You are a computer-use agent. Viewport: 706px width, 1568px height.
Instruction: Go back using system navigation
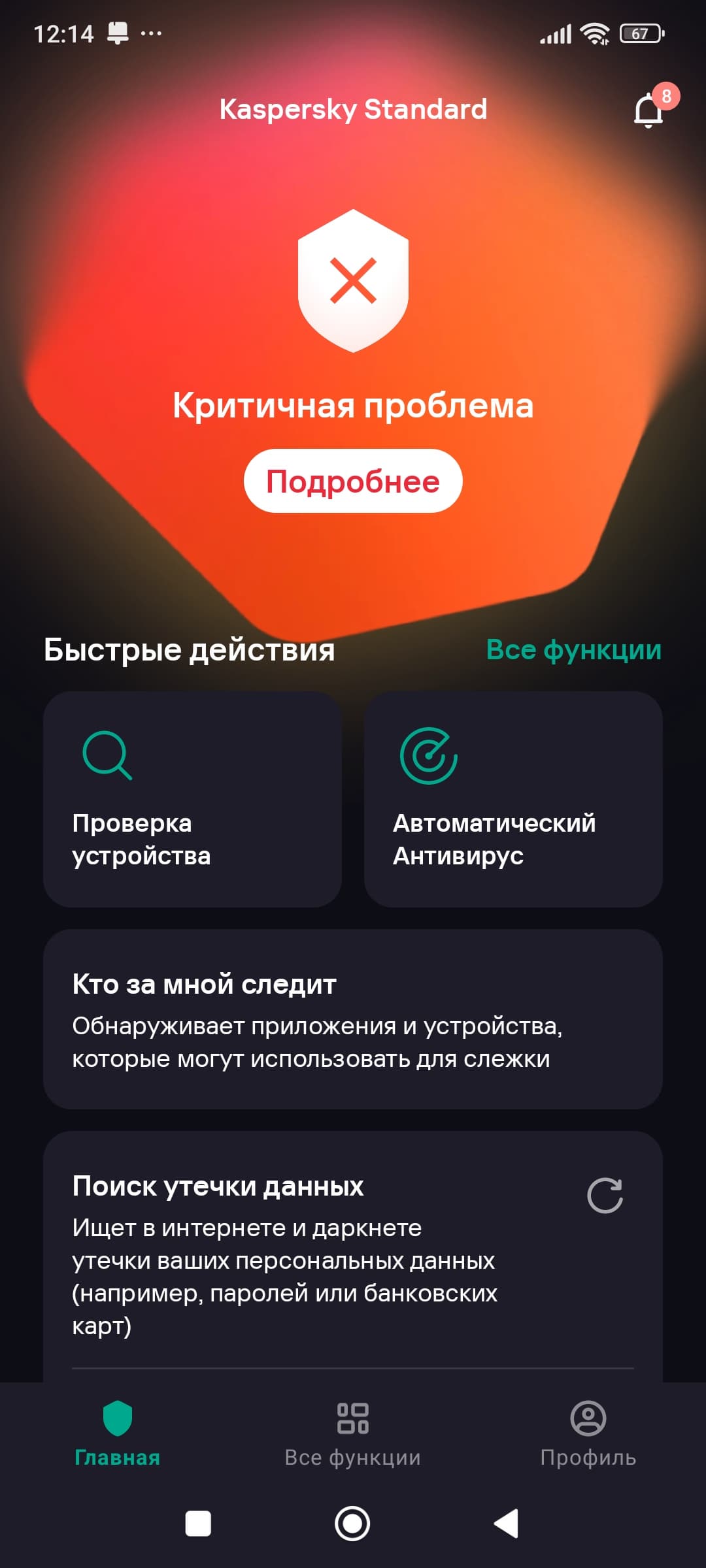pos(507,1524)
